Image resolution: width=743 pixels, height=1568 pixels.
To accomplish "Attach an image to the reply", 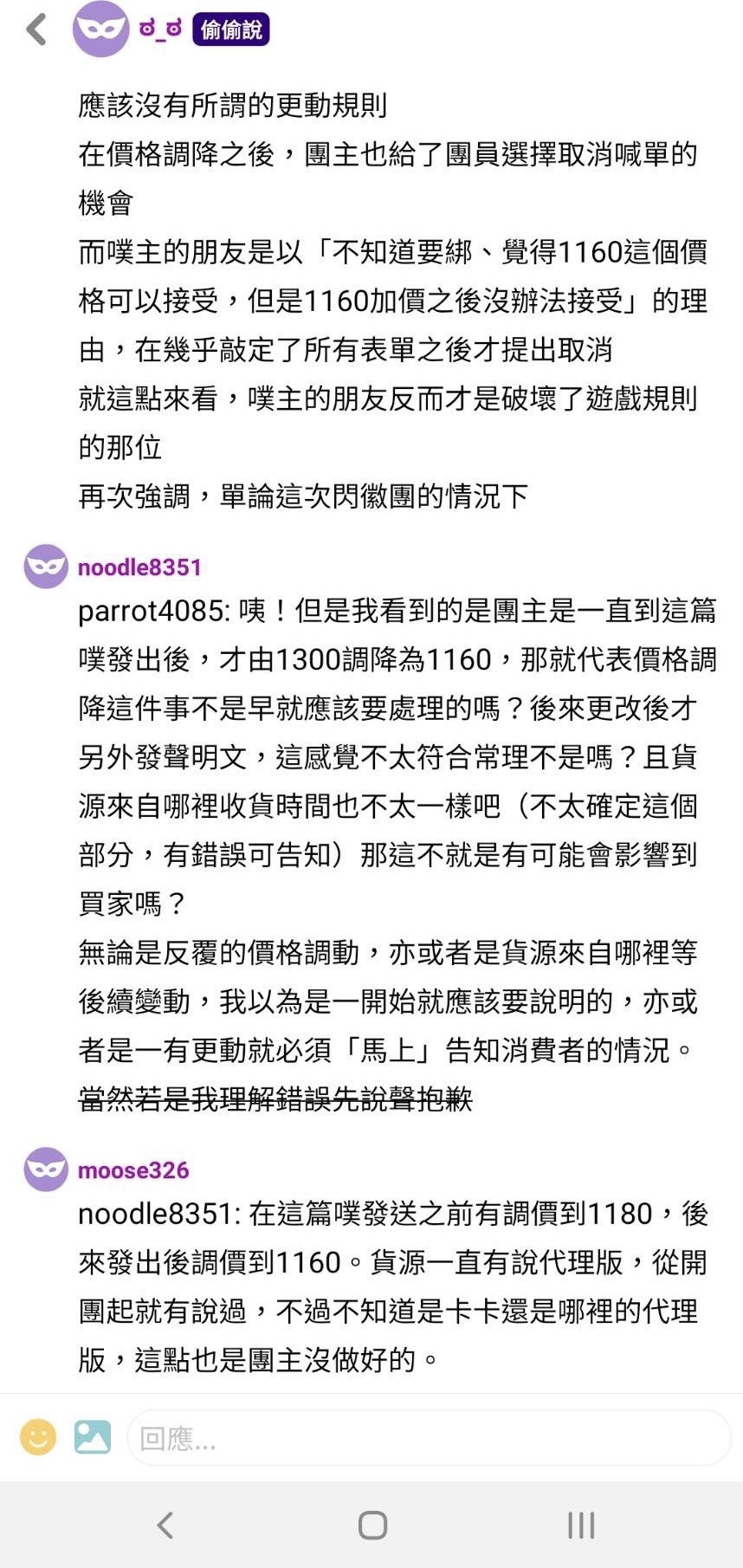I will (93, 1437).
